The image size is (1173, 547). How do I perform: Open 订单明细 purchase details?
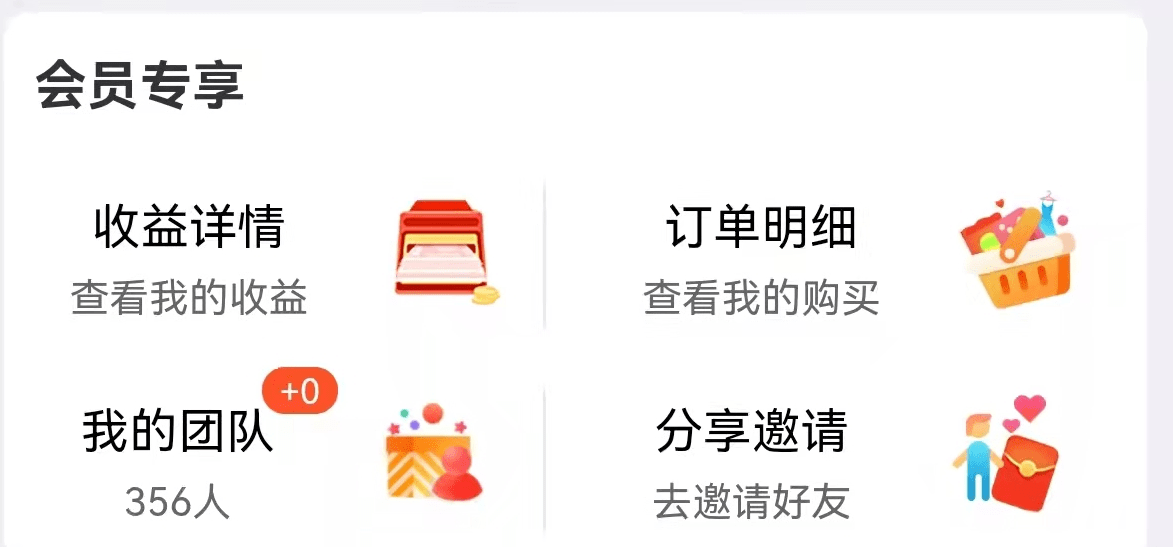[x=761, y=228]
